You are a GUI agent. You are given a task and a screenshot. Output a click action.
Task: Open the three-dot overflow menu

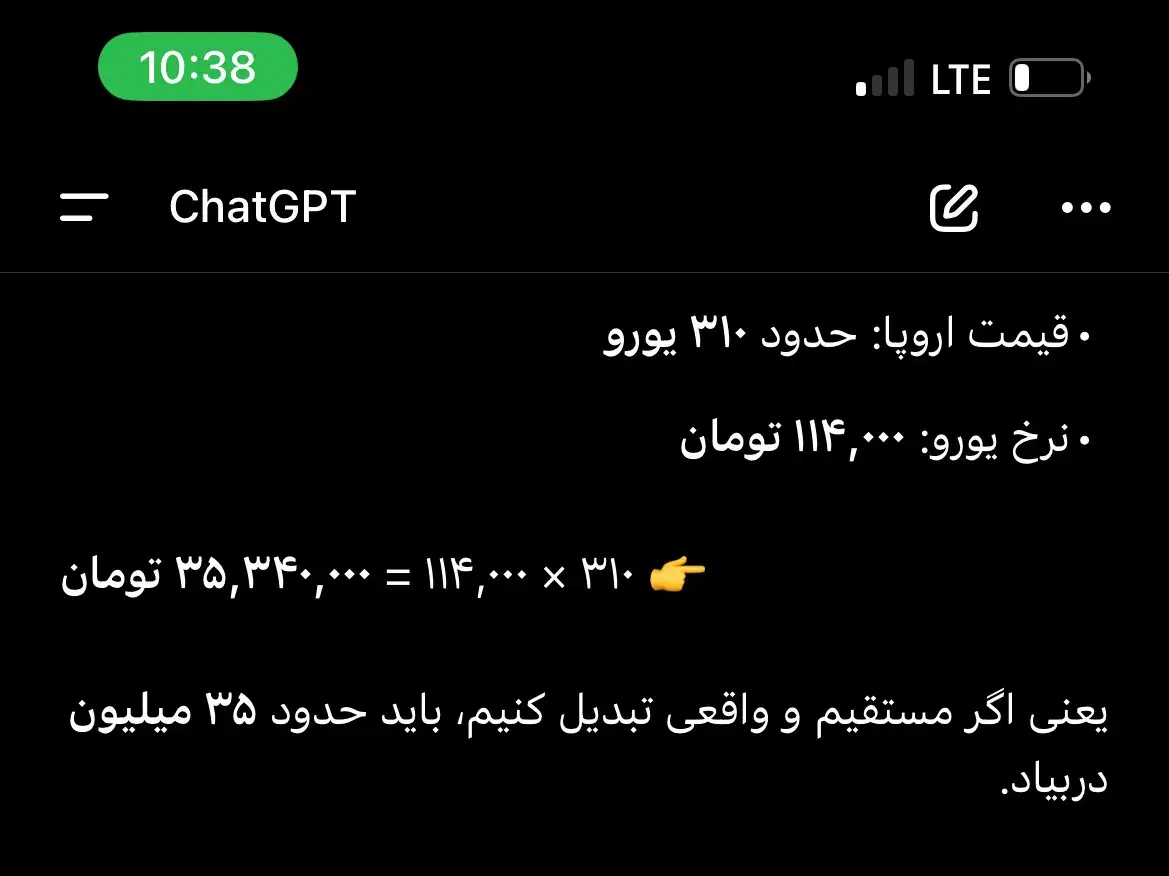(1085, 208)
